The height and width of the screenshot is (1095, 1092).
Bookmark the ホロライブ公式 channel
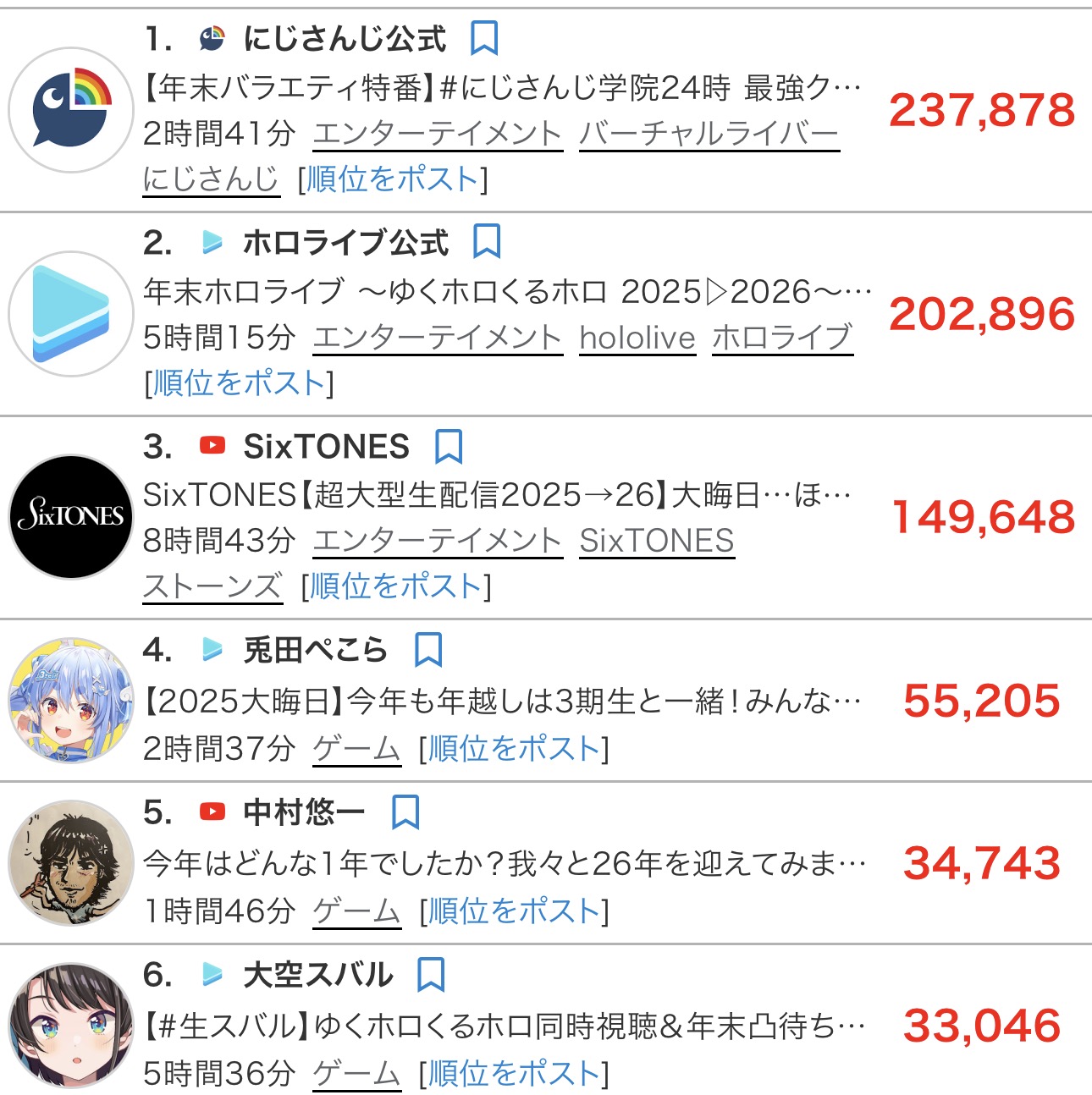(x=486, y=241)
